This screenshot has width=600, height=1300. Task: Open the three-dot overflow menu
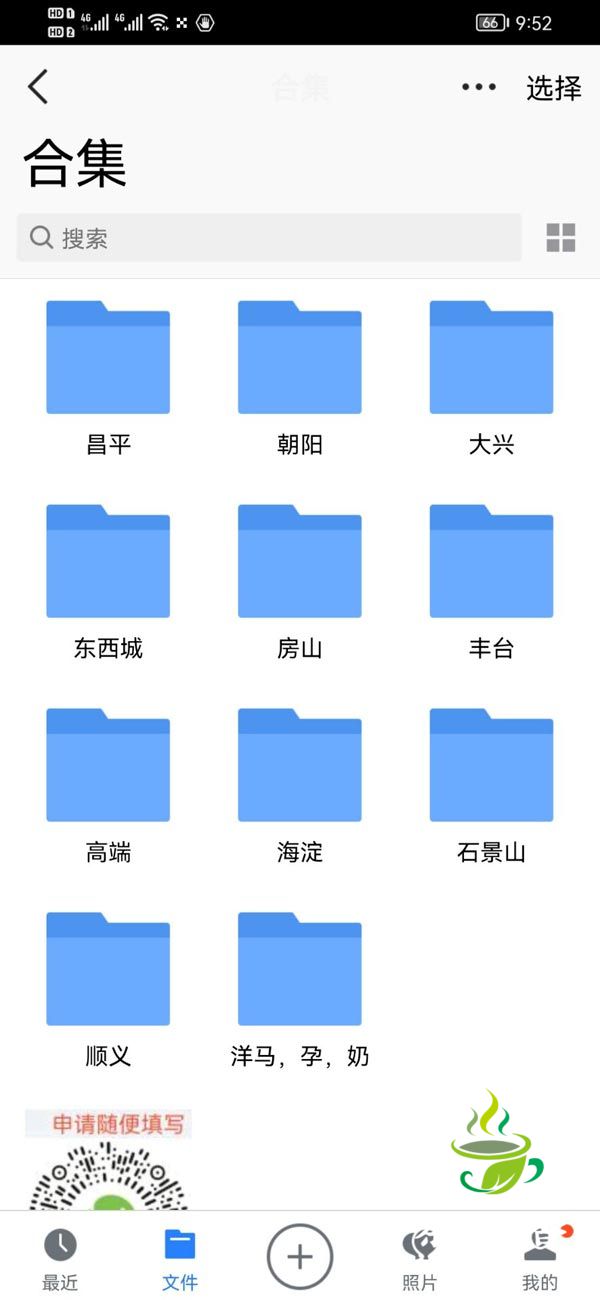479,87
